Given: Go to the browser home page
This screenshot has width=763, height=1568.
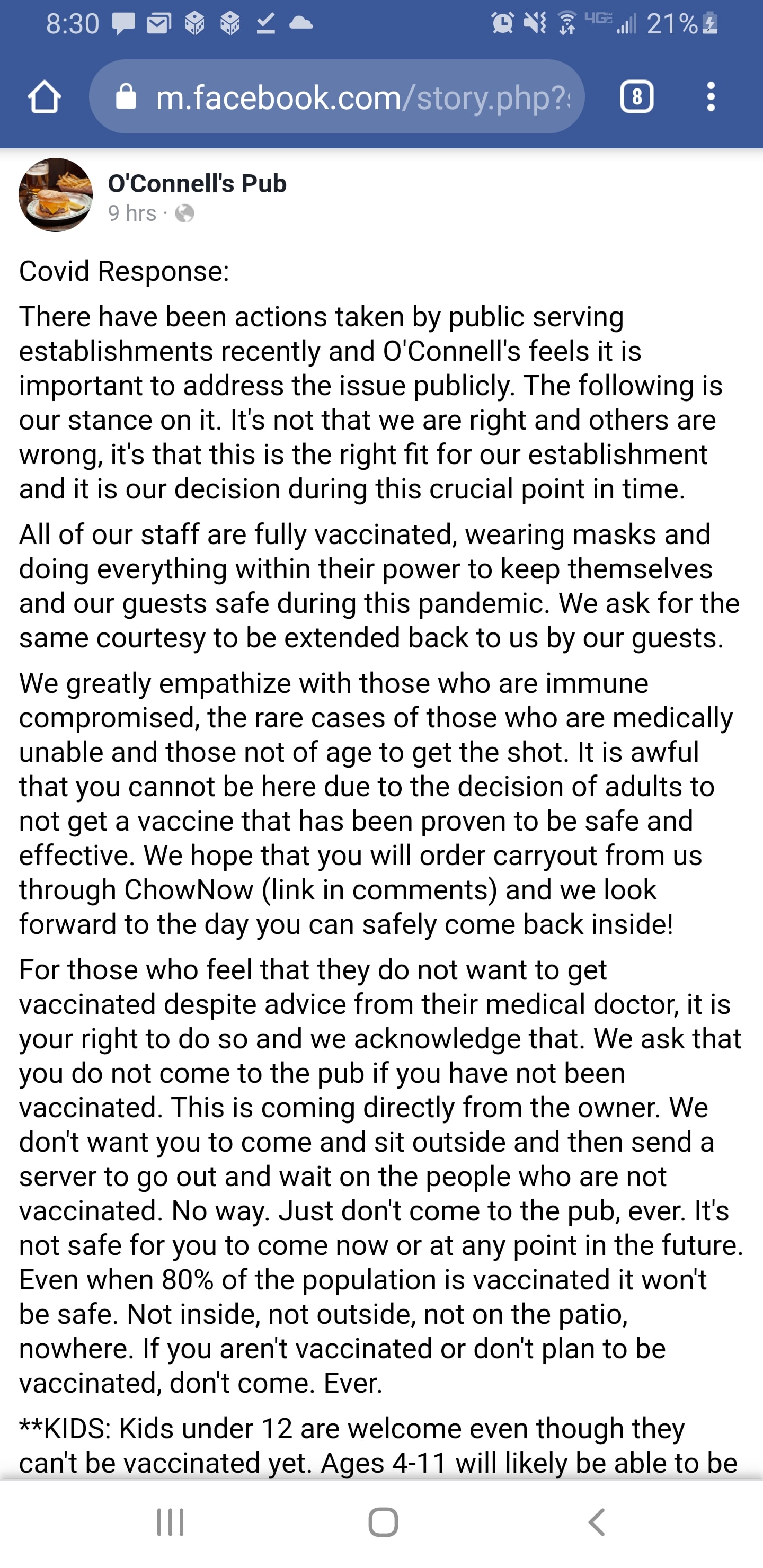Looking at the screenshot, I should 45,97.
